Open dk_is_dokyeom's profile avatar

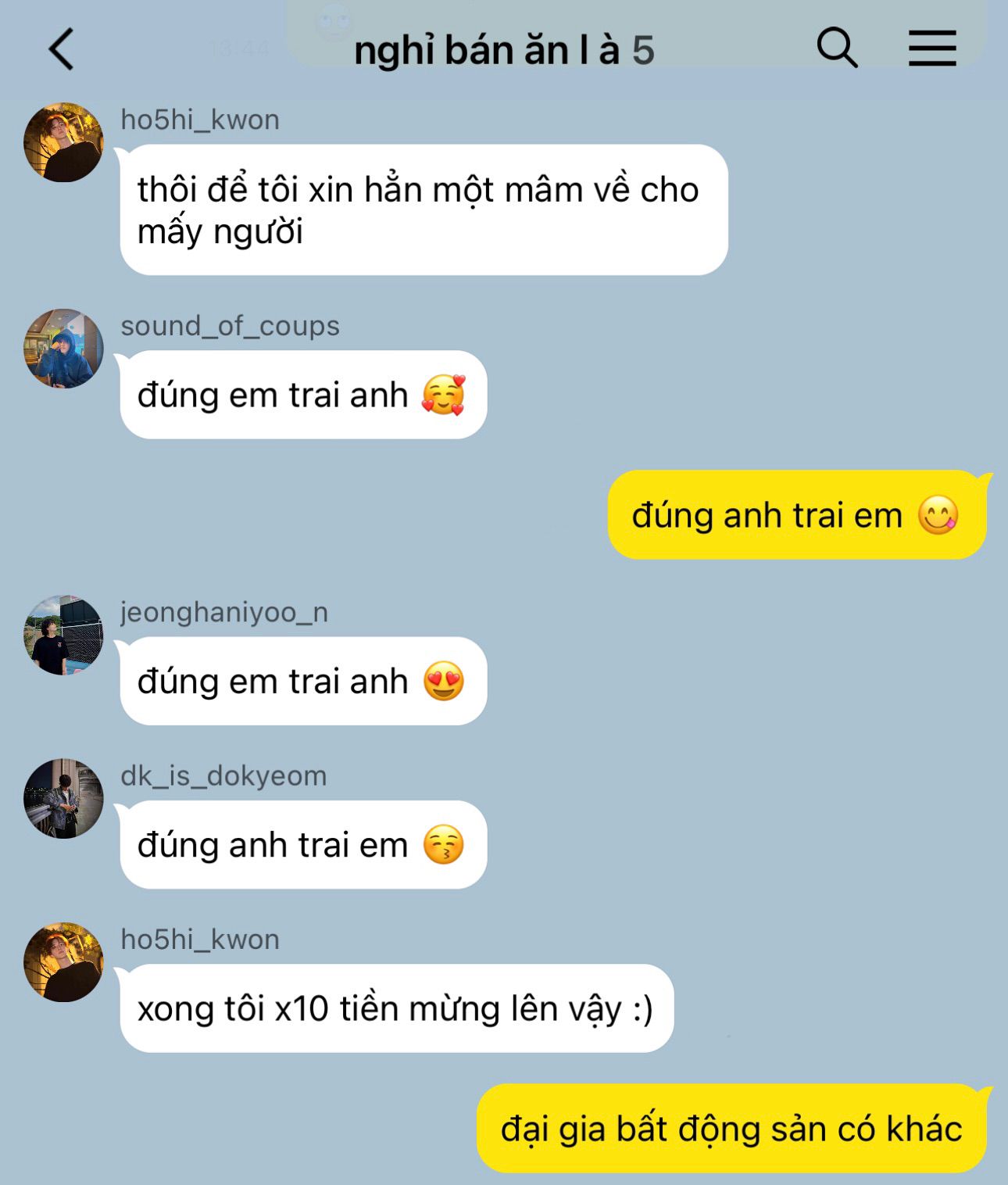63,798
